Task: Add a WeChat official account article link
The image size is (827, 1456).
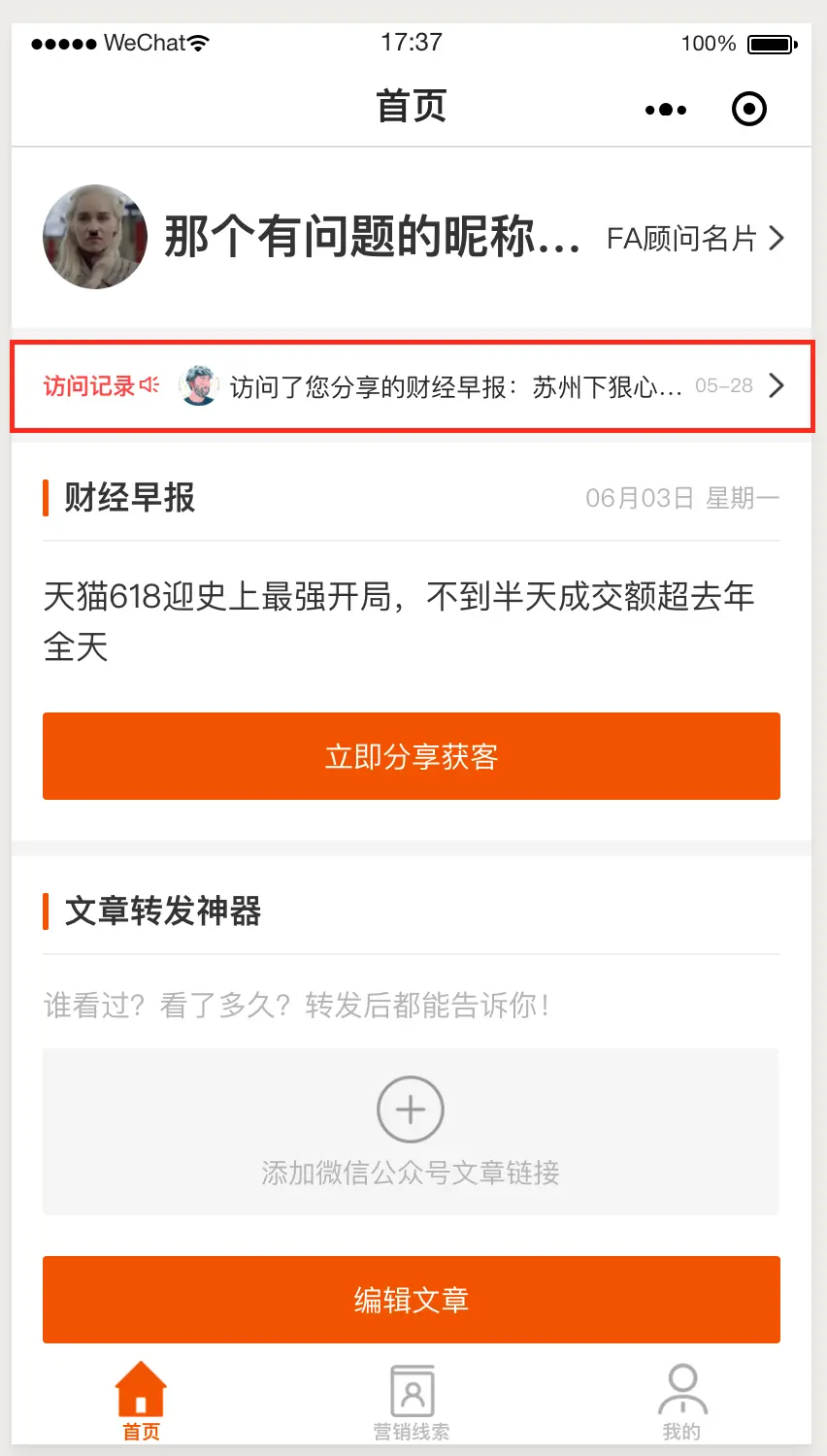Action: 411,1131
